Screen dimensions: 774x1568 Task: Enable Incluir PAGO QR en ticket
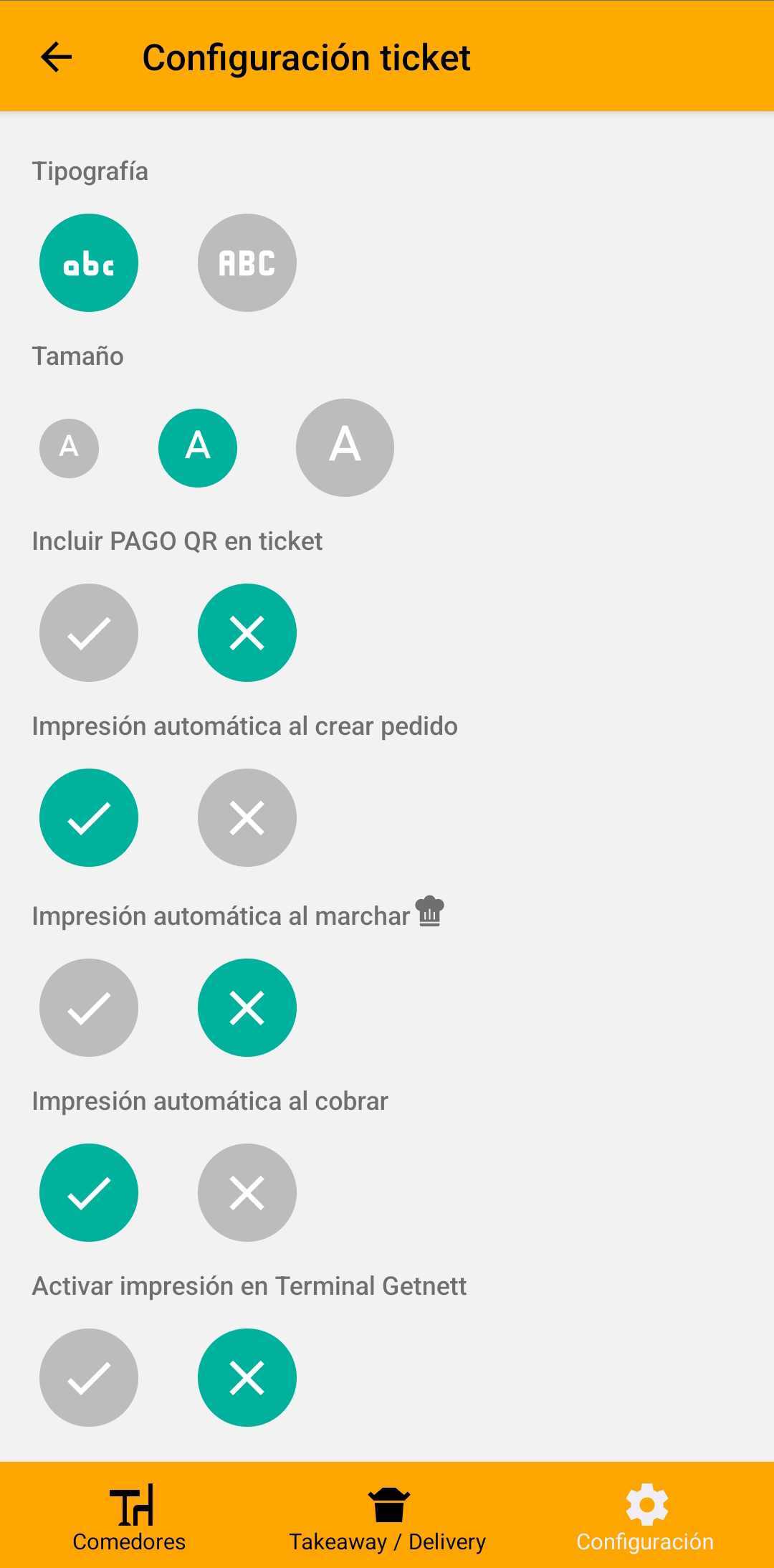[x=89, y=632]
